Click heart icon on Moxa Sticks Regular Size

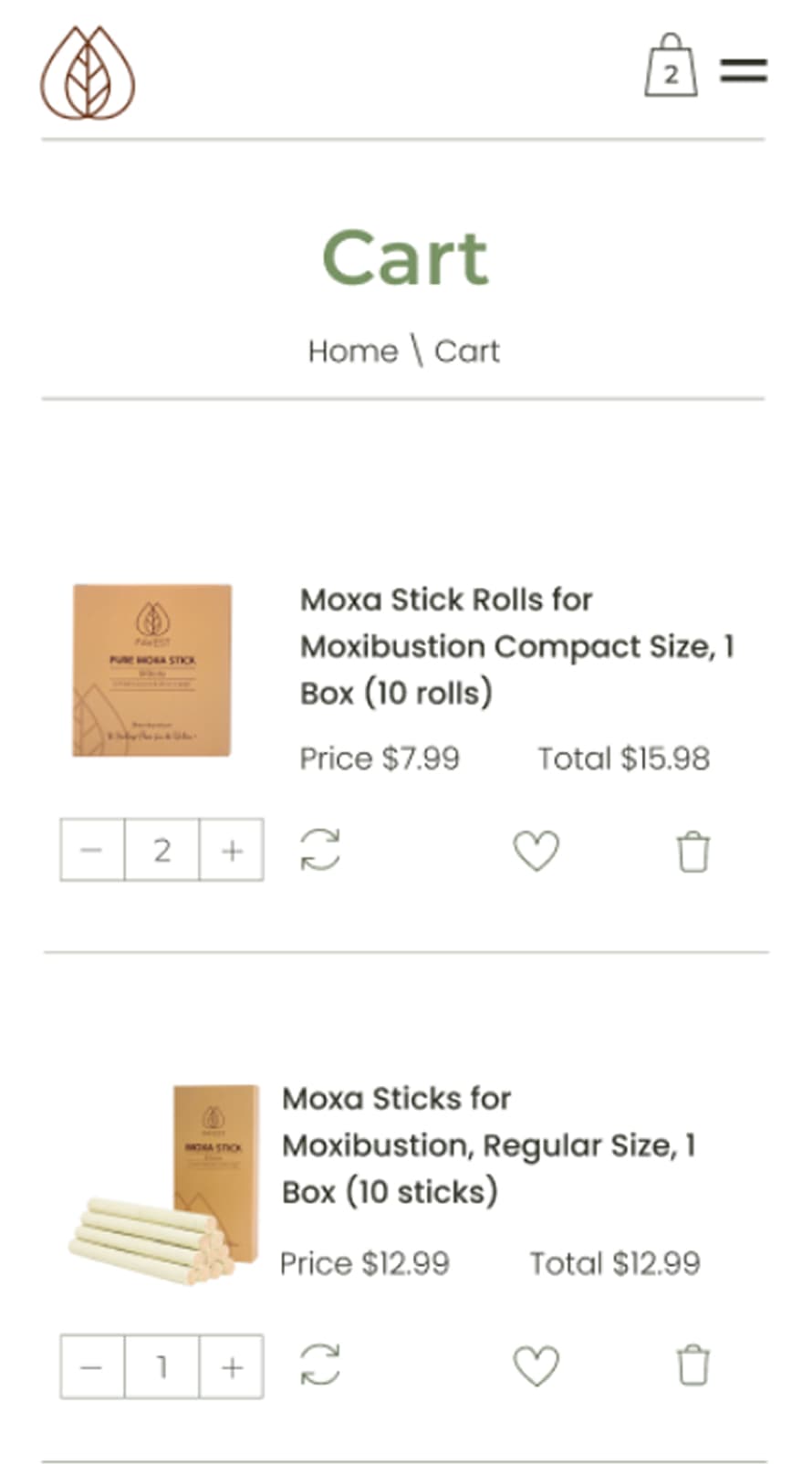536,1365
